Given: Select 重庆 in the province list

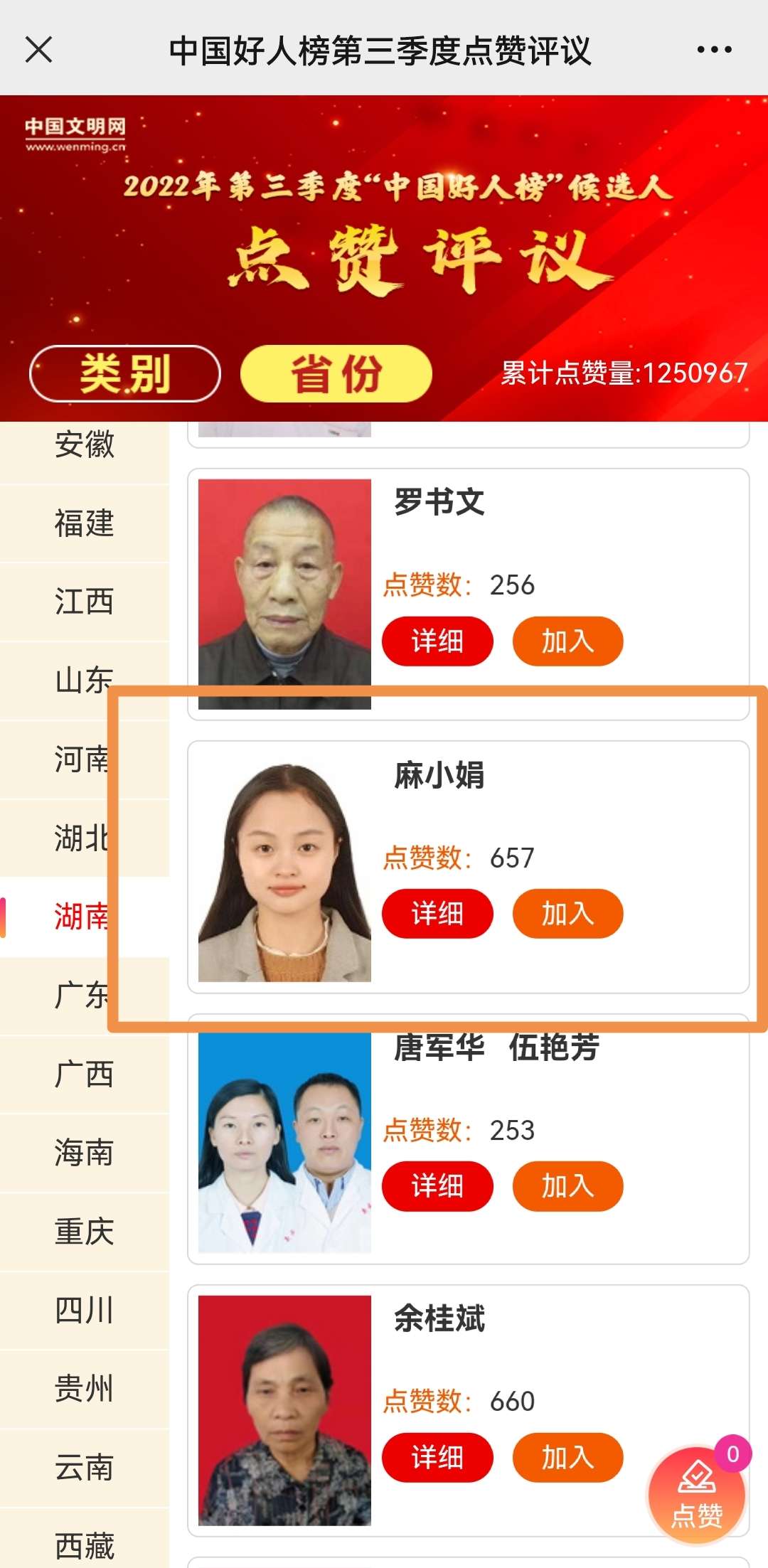Looking at the screenshot, I should [84, 1232].
